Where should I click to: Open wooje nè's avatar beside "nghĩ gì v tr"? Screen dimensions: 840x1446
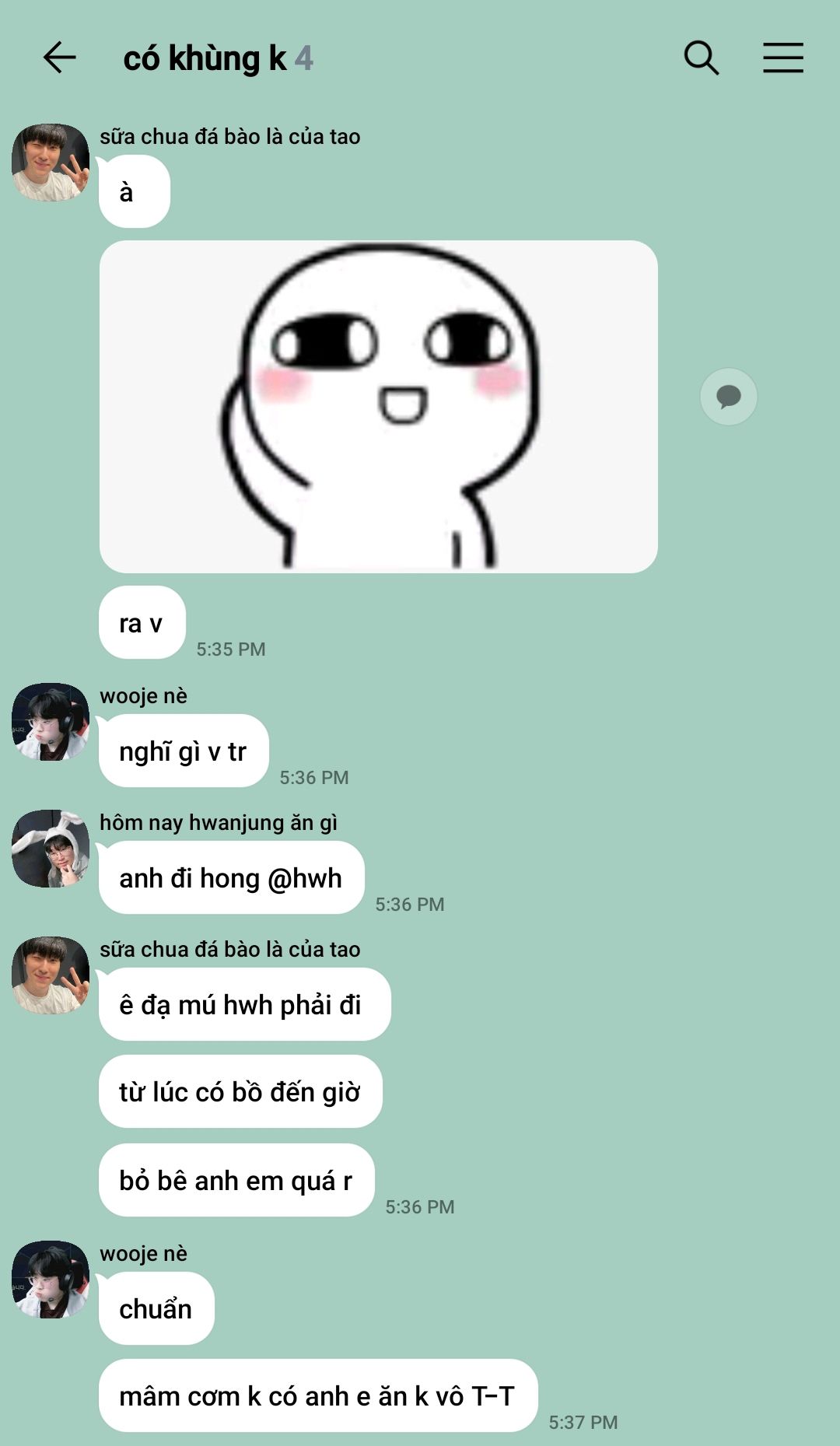point(51,722)
